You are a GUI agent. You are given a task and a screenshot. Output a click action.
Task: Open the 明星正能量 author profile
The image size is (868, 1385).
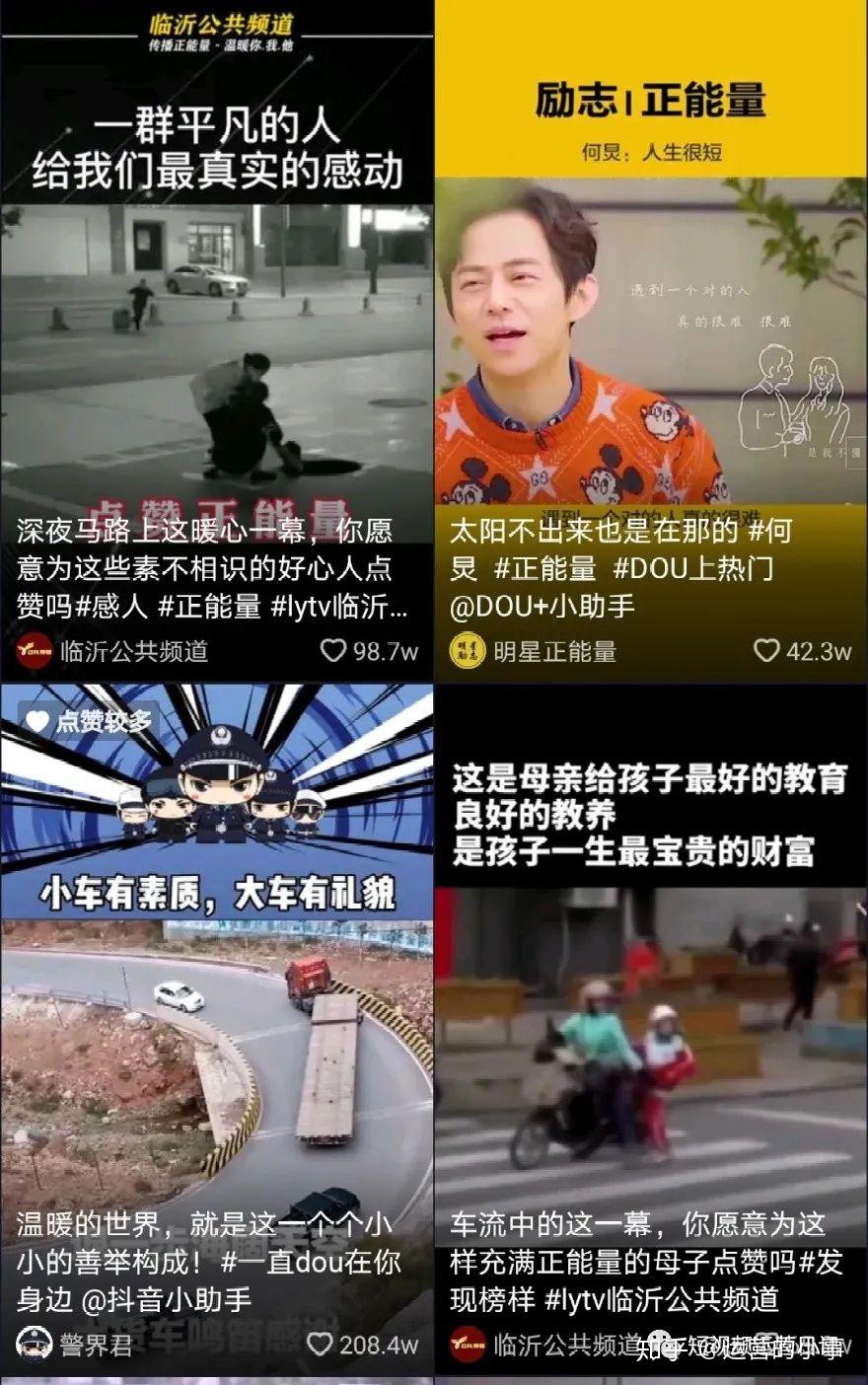pos(533,651)
